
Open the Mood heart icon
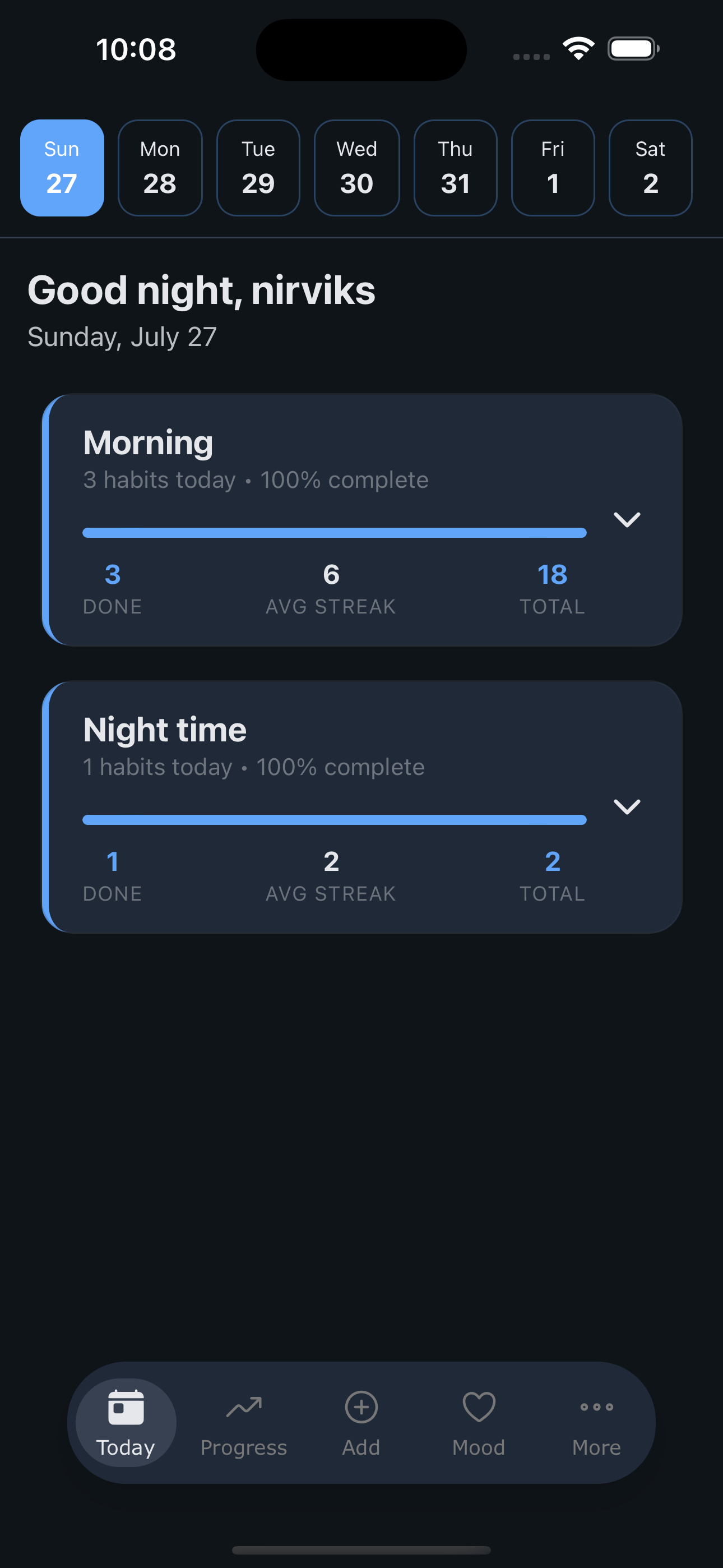coord(478,1408)
